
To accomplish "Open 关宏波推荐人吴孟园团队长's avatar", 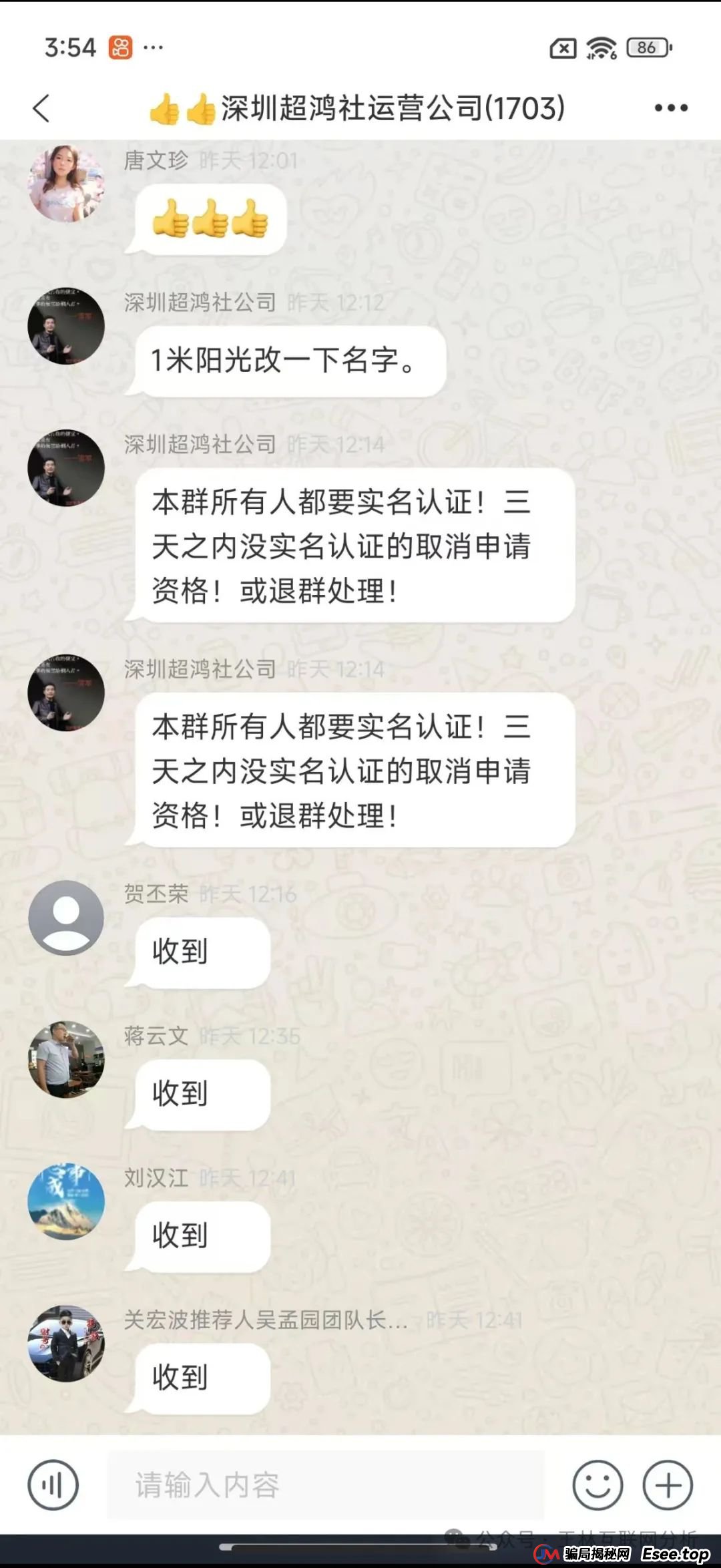I will (66, 1343).
